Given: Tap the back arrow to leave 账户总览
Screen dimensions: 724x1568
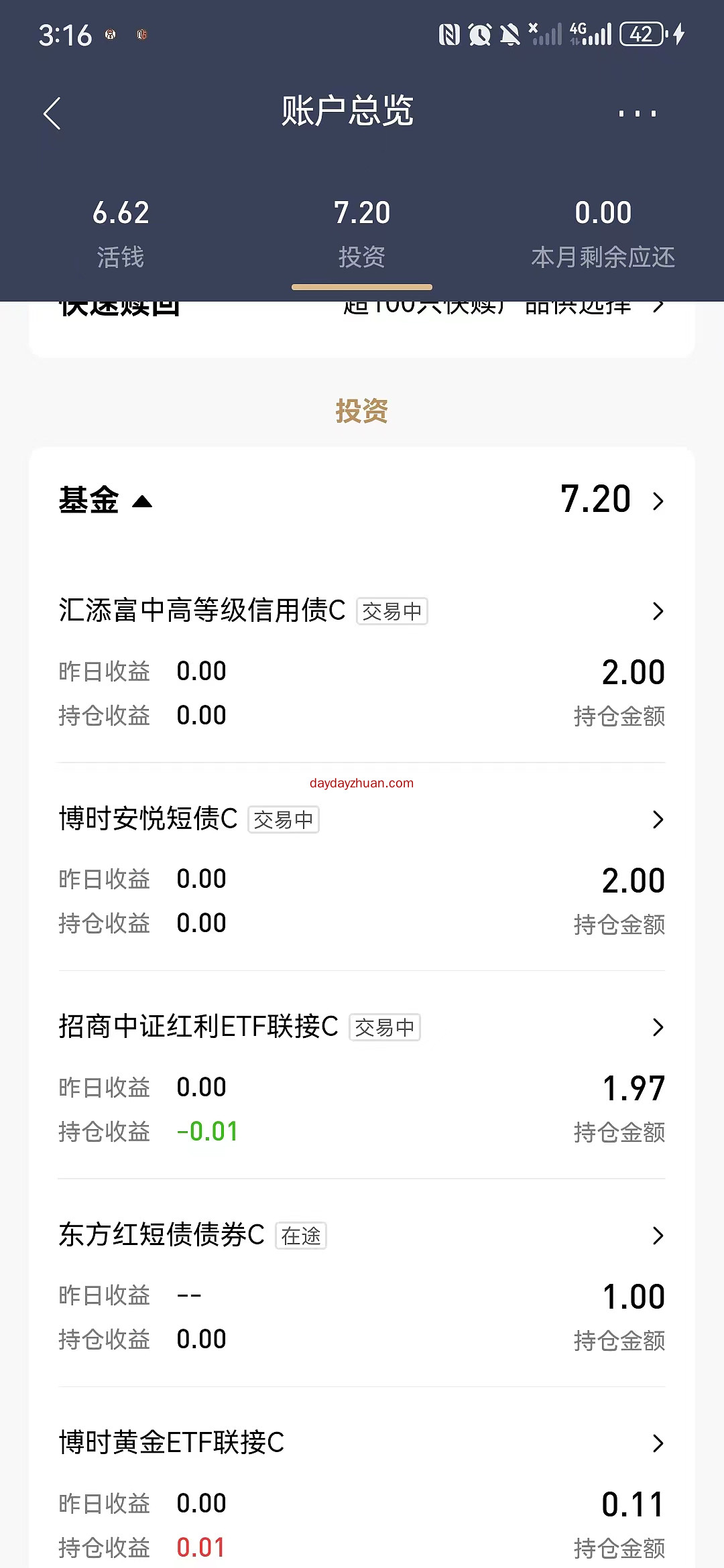Looking at the screenshot, I should (54, 113).
